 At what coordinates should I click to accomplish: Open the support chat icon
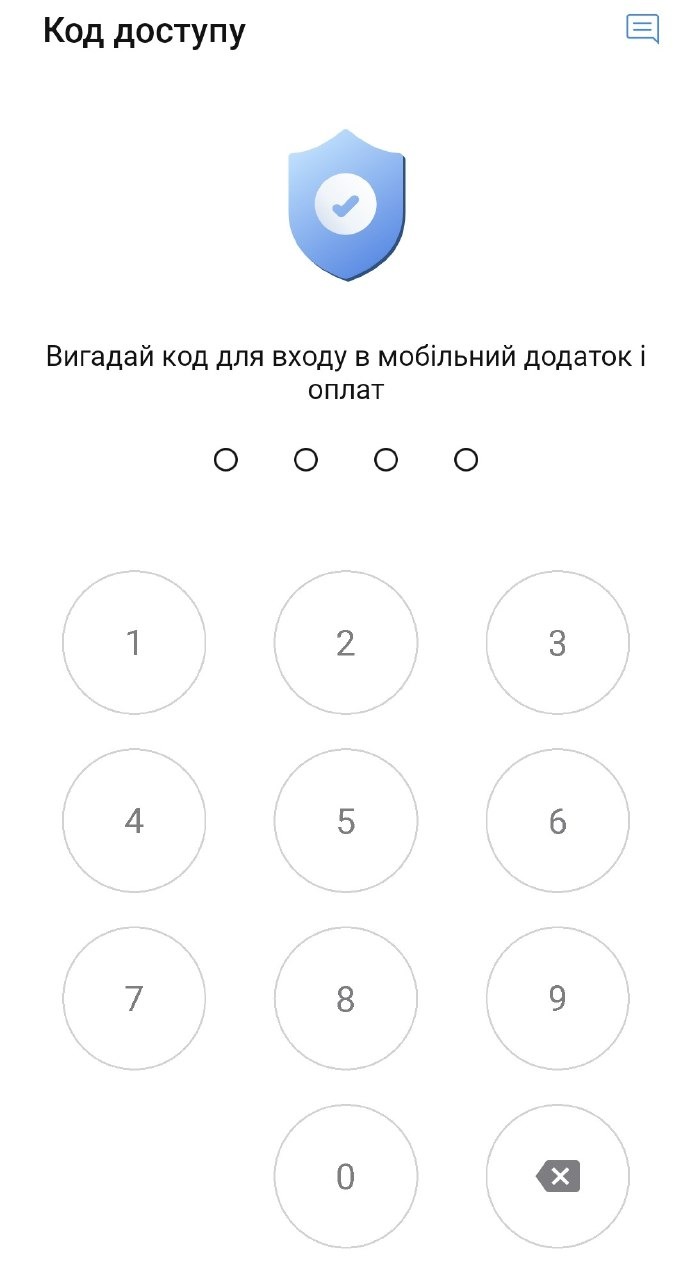(642, 28)
